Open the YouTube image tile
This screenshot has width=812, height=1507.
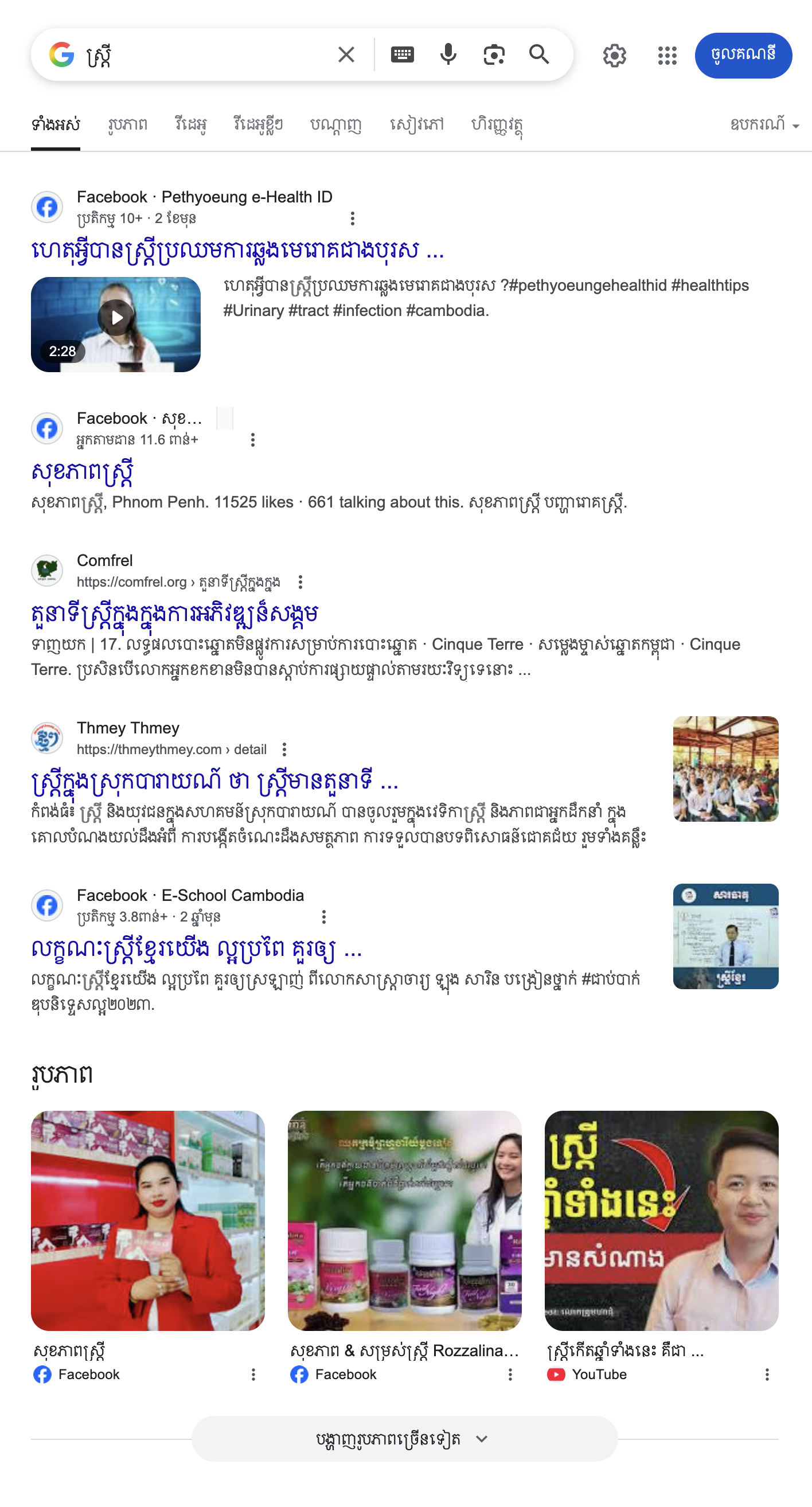[661, 1220]
